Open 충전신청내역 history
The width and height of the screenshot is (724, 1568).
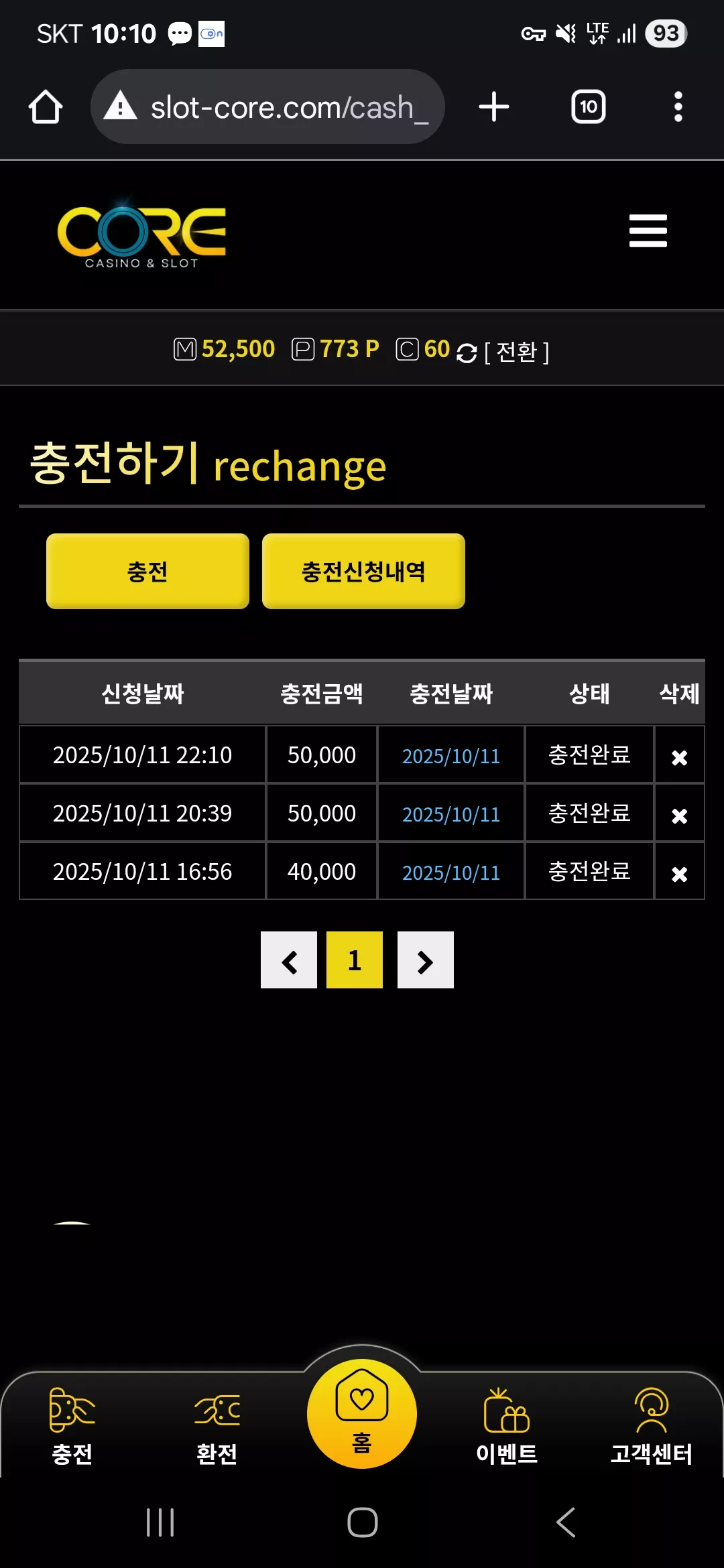click(363, 571)
